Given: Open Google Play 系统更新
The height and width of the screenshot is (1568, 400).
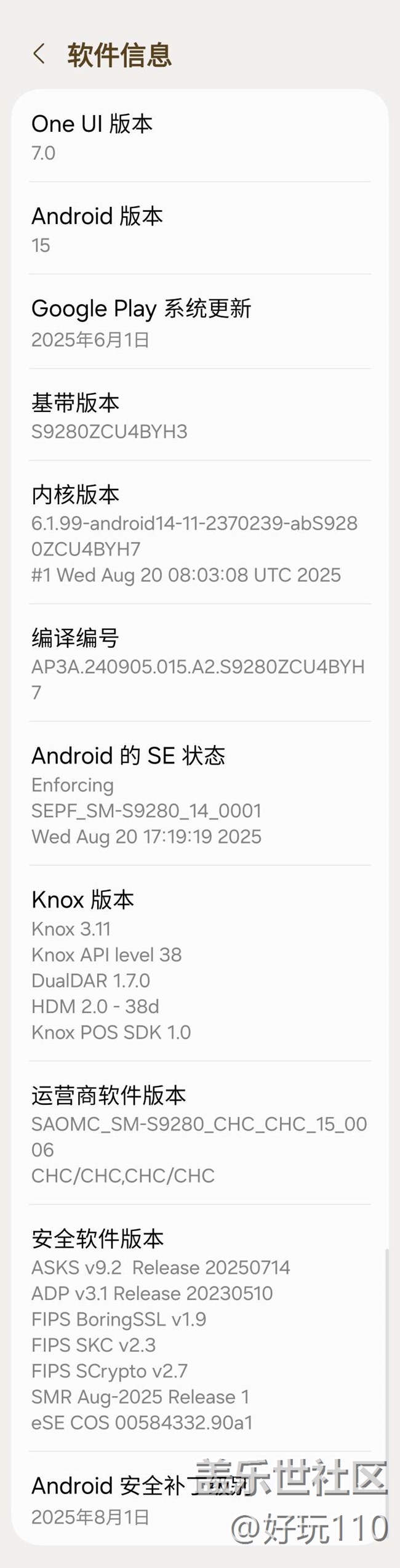Looking at the screenshot, I should (200, 322).
